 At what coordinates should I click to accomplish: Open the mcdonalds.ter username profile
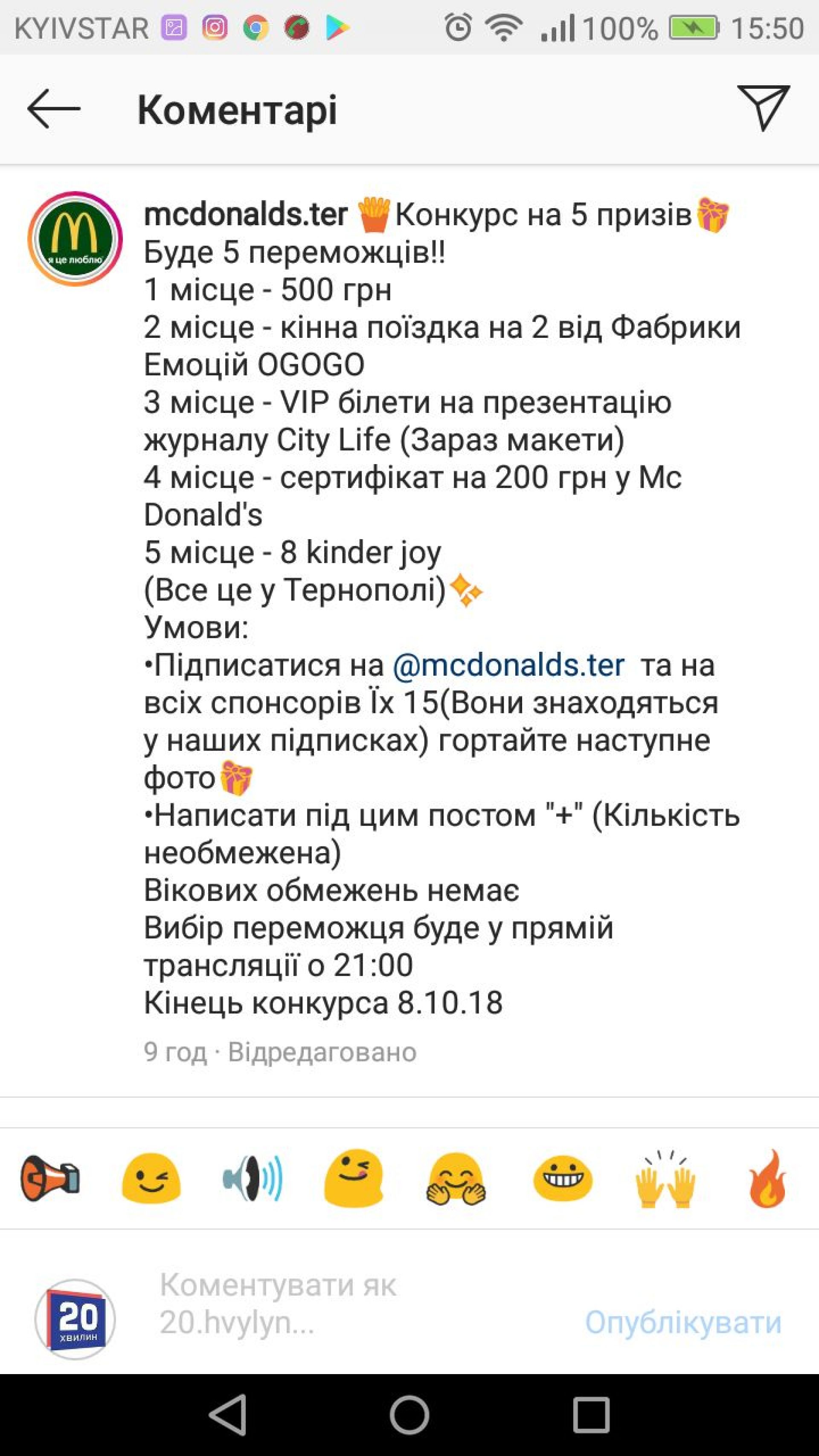click(x=245, y=215)
